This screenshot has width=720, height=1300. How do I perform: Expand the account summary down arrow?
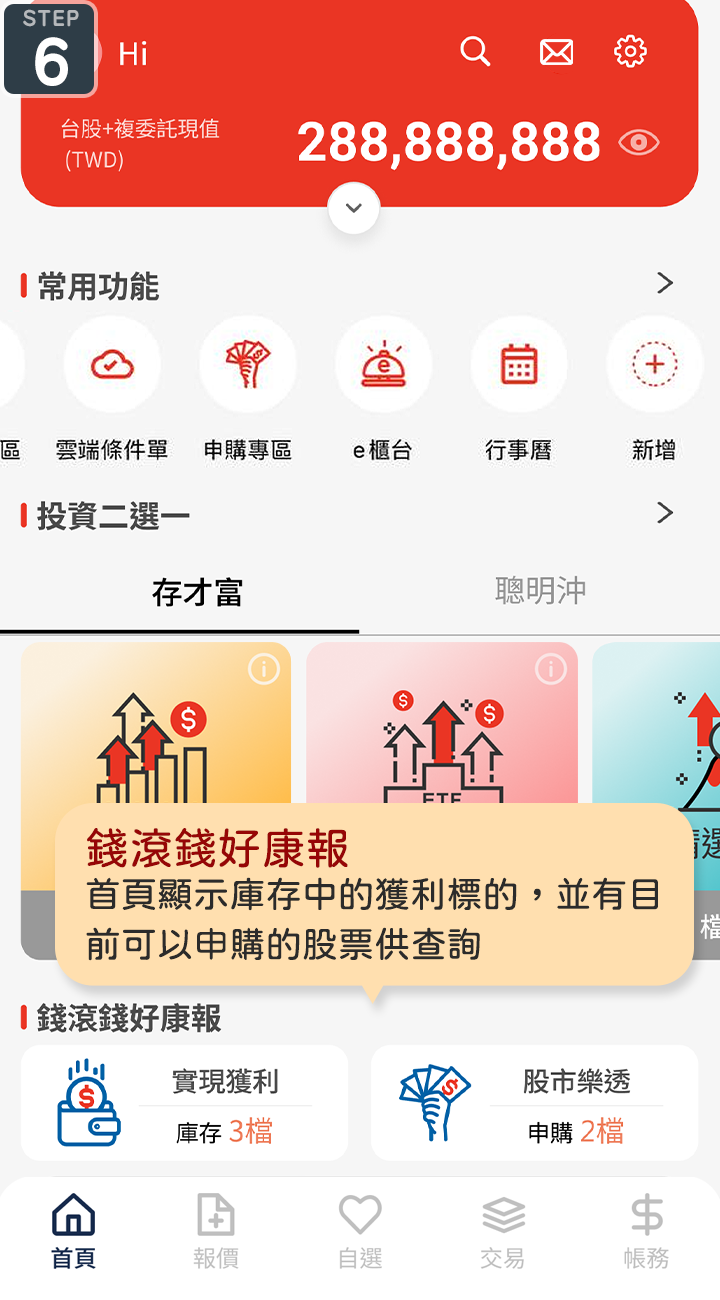[x=353, y=208]
